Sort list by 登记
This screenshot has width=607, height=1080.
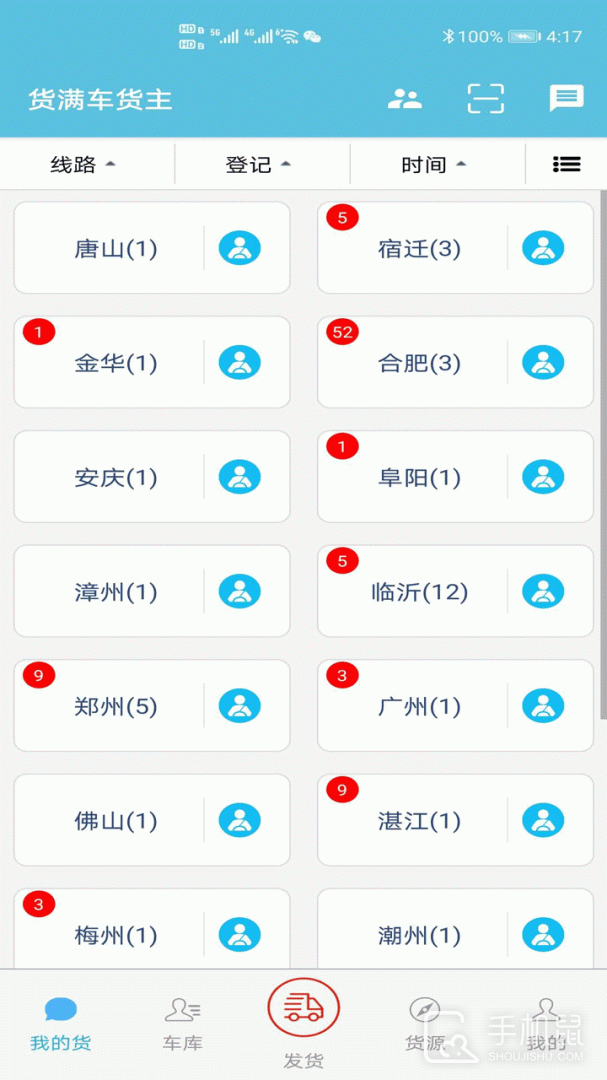pyautogui.click(x=259, y=165)
